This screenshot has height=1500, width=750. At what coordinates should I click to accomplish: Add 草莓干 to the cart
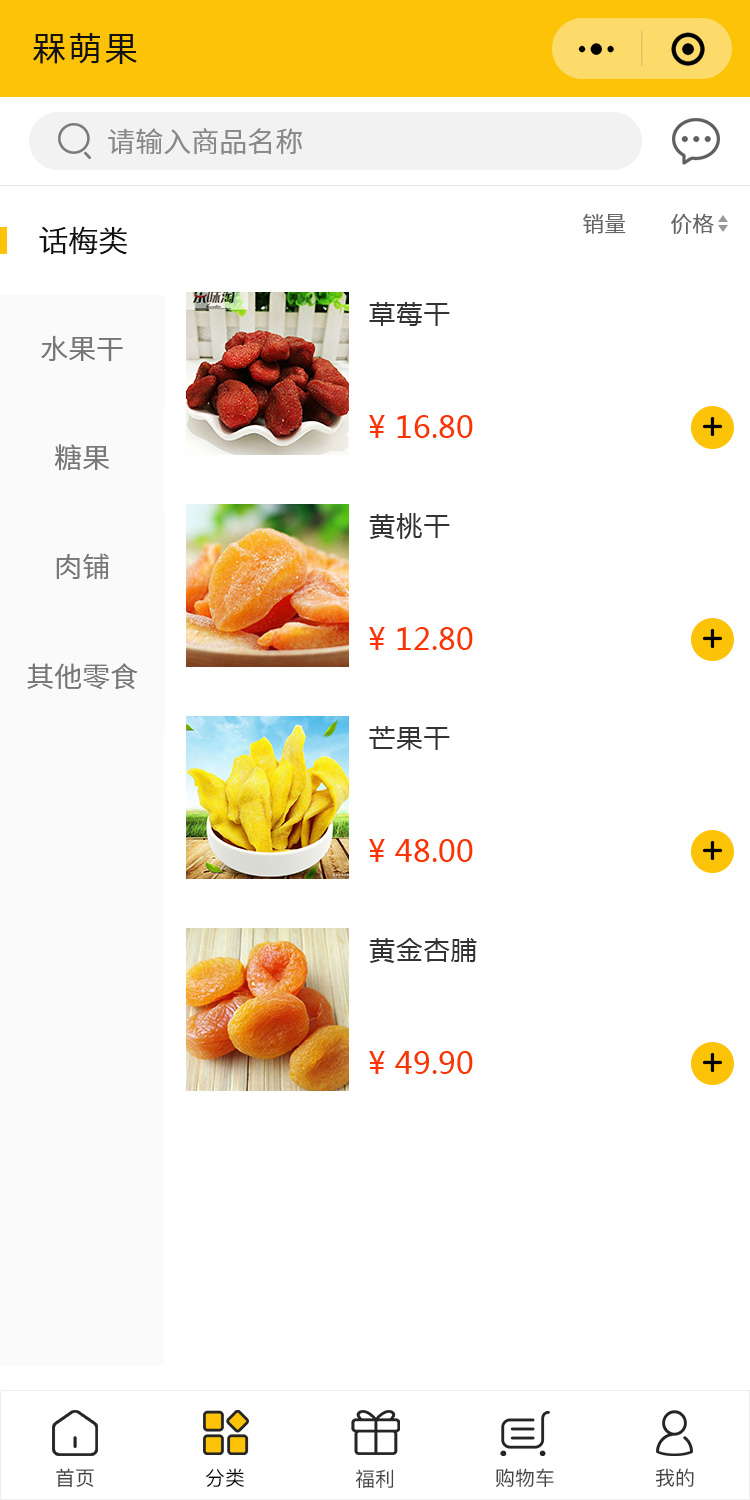click(712, 427)
